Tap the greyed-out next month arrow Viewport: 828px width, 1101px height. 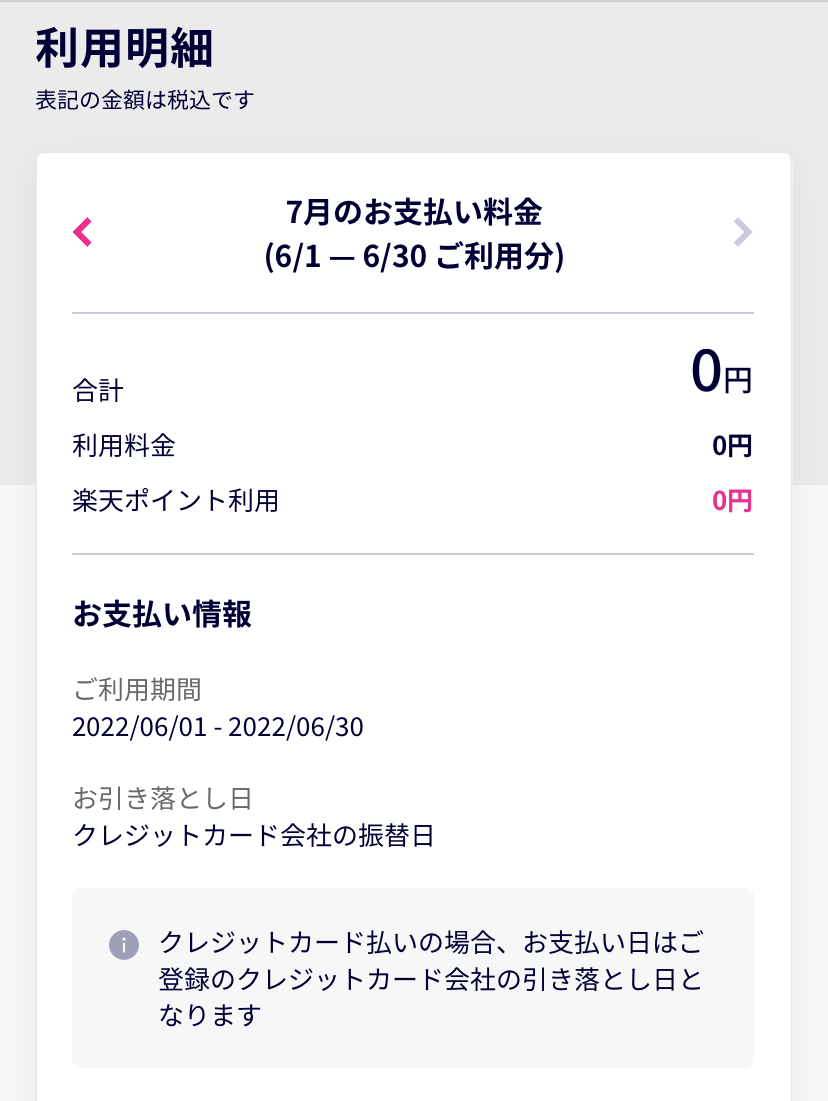pos(741,232)
